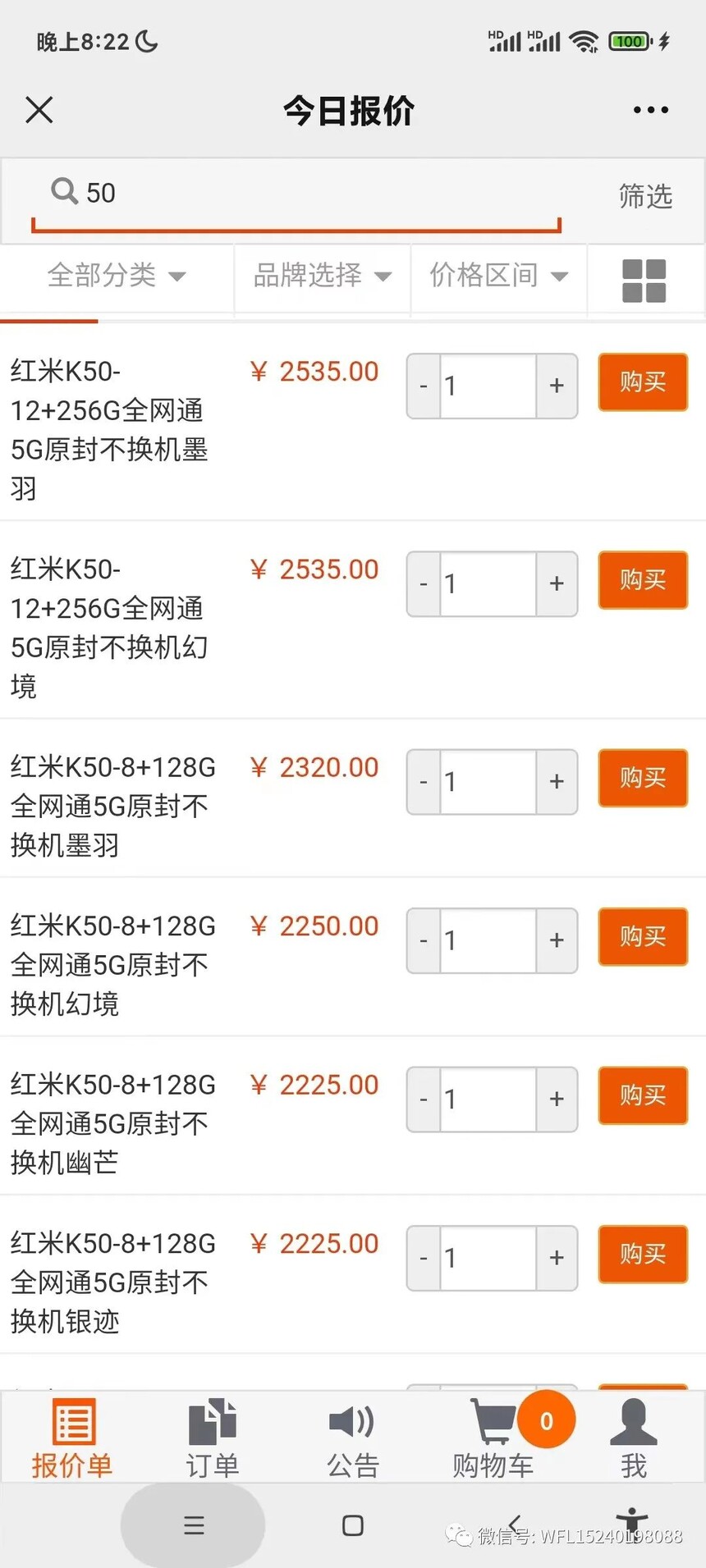Viewport: 706px width, 1568px height.
Task: Switch to grid view layout
Action: tap(644, 281)
